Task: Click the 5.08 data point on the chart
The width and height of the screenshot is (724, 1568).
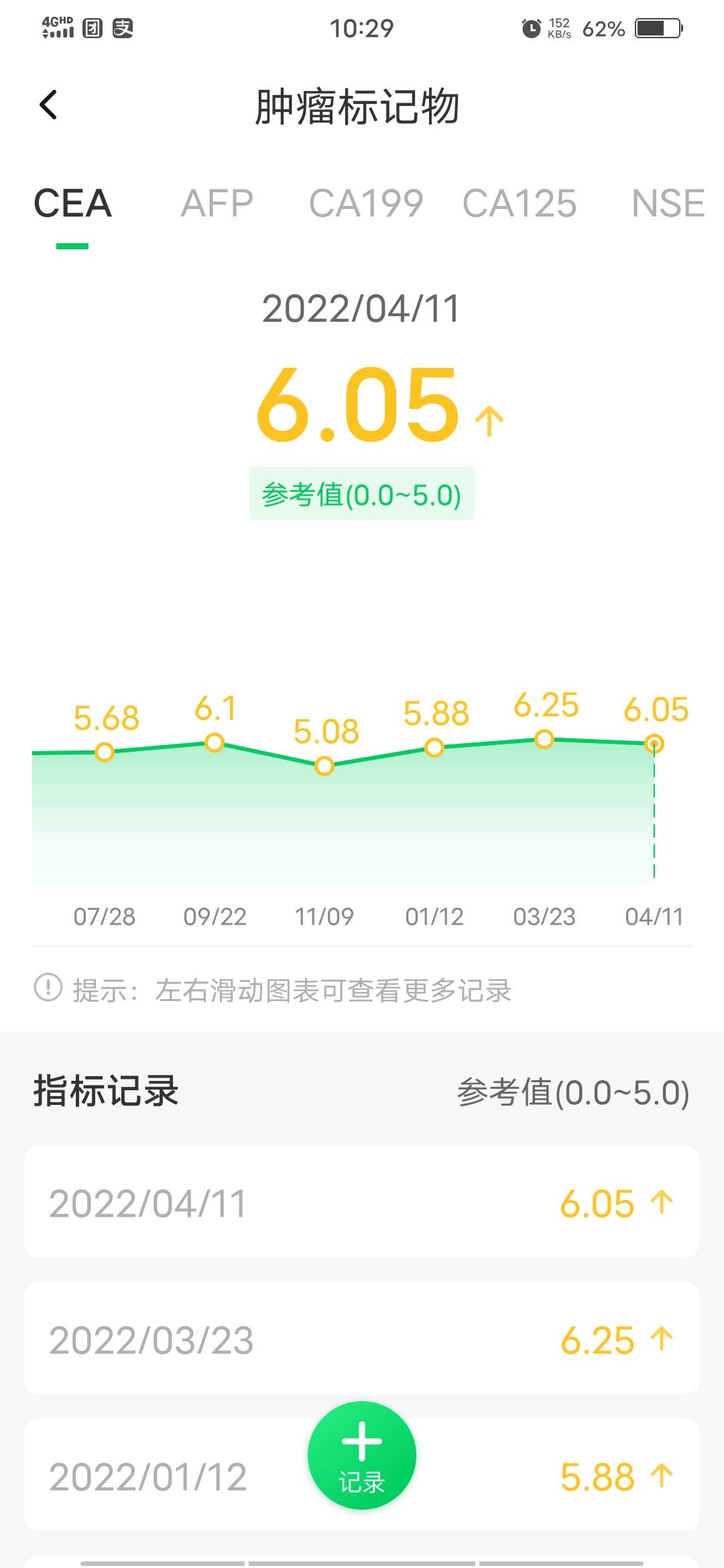Action: point(323,765)
